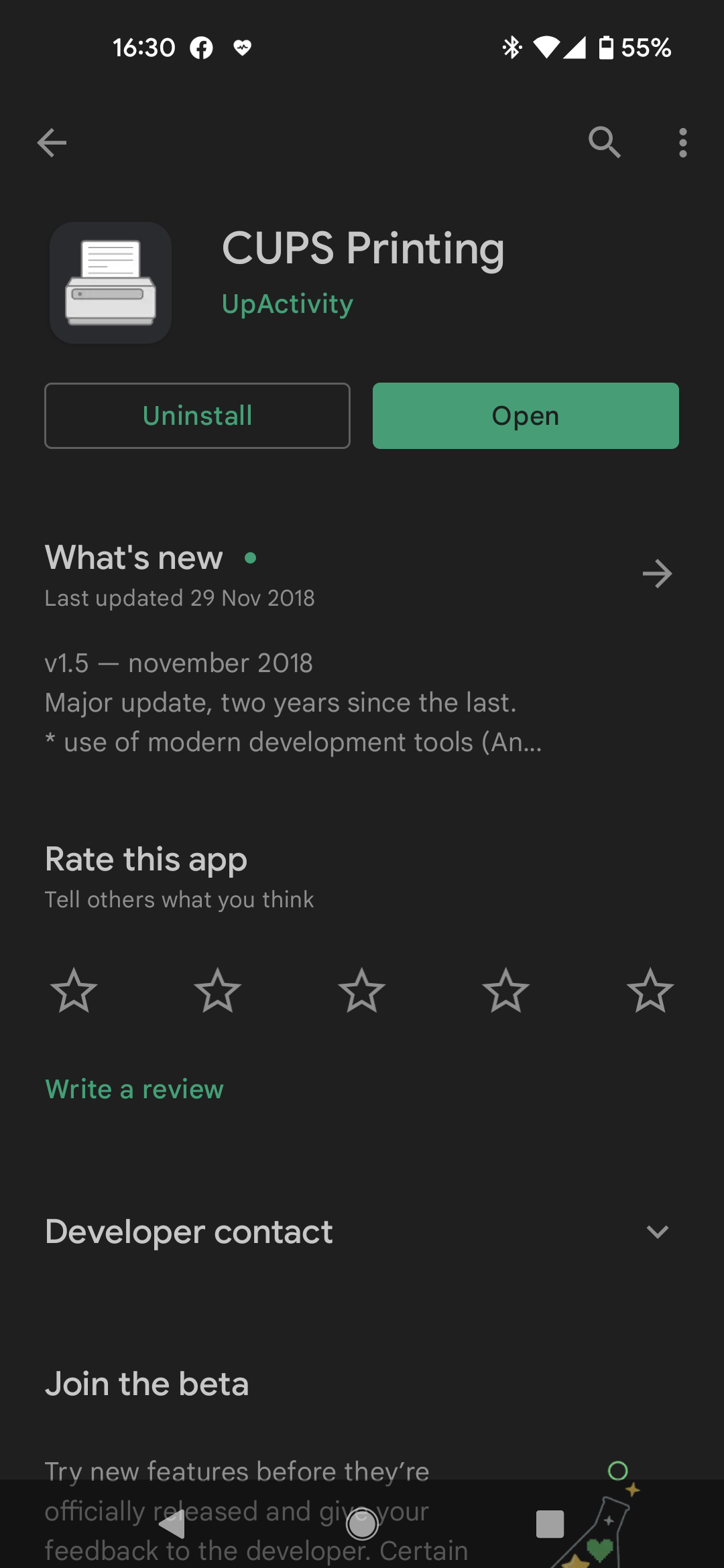
Task: Tap the system home button
Action: [362, 1524]
